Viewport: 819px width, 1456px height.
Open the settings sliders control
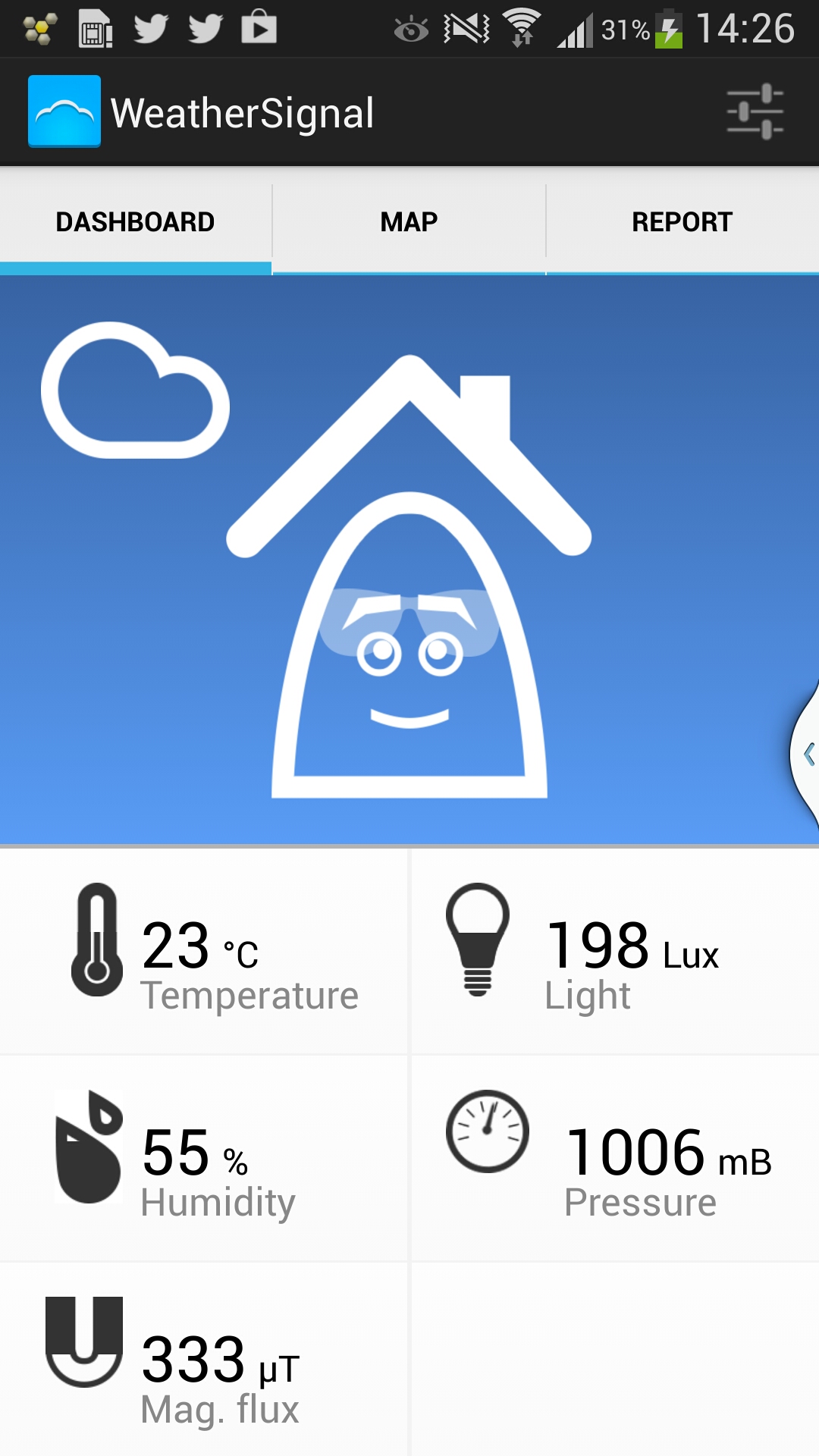pos(755,111)
